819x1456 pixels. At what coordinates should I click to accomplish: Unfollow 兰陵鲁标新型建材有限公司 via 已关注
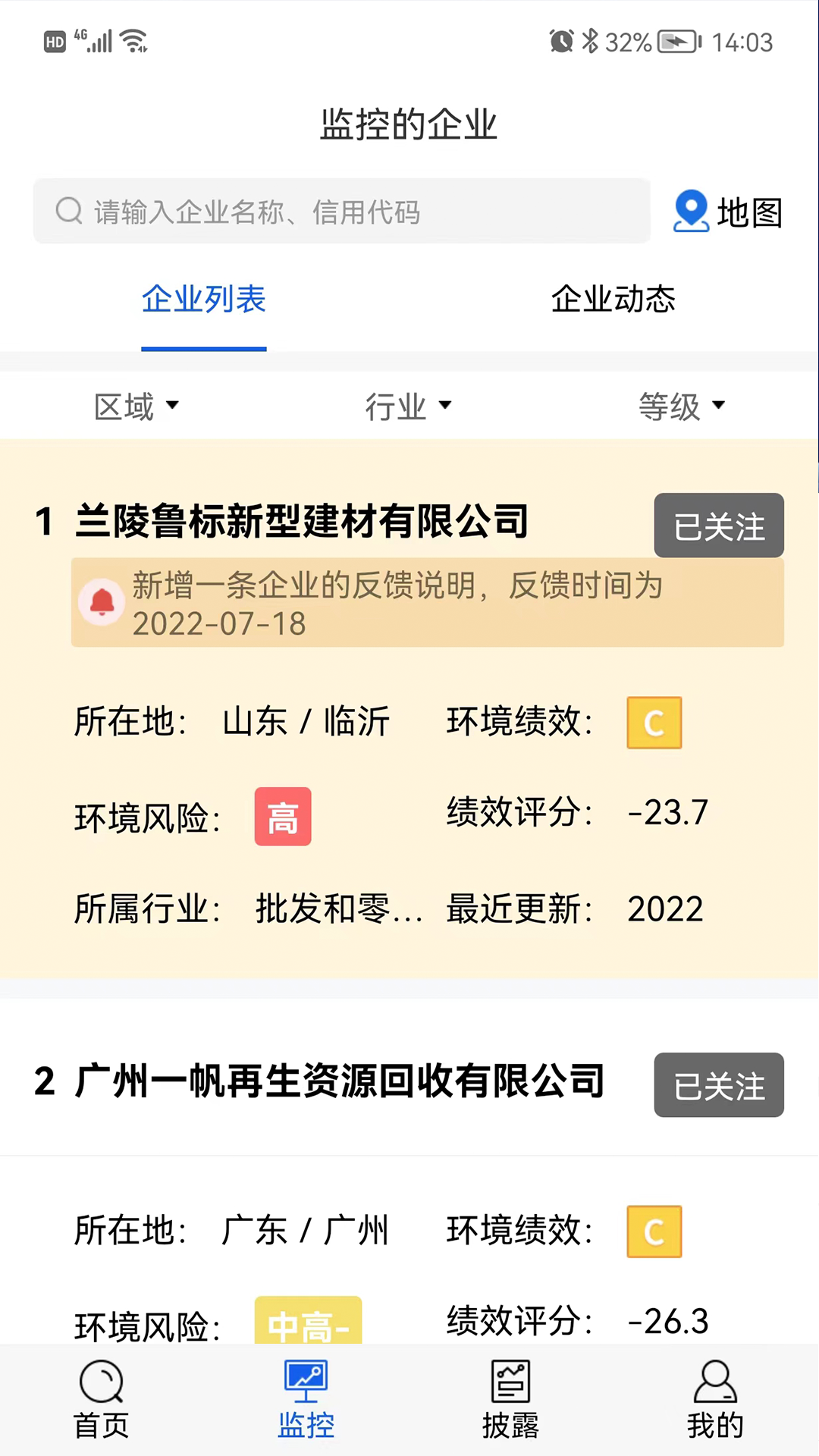click(x=718, y=526)
